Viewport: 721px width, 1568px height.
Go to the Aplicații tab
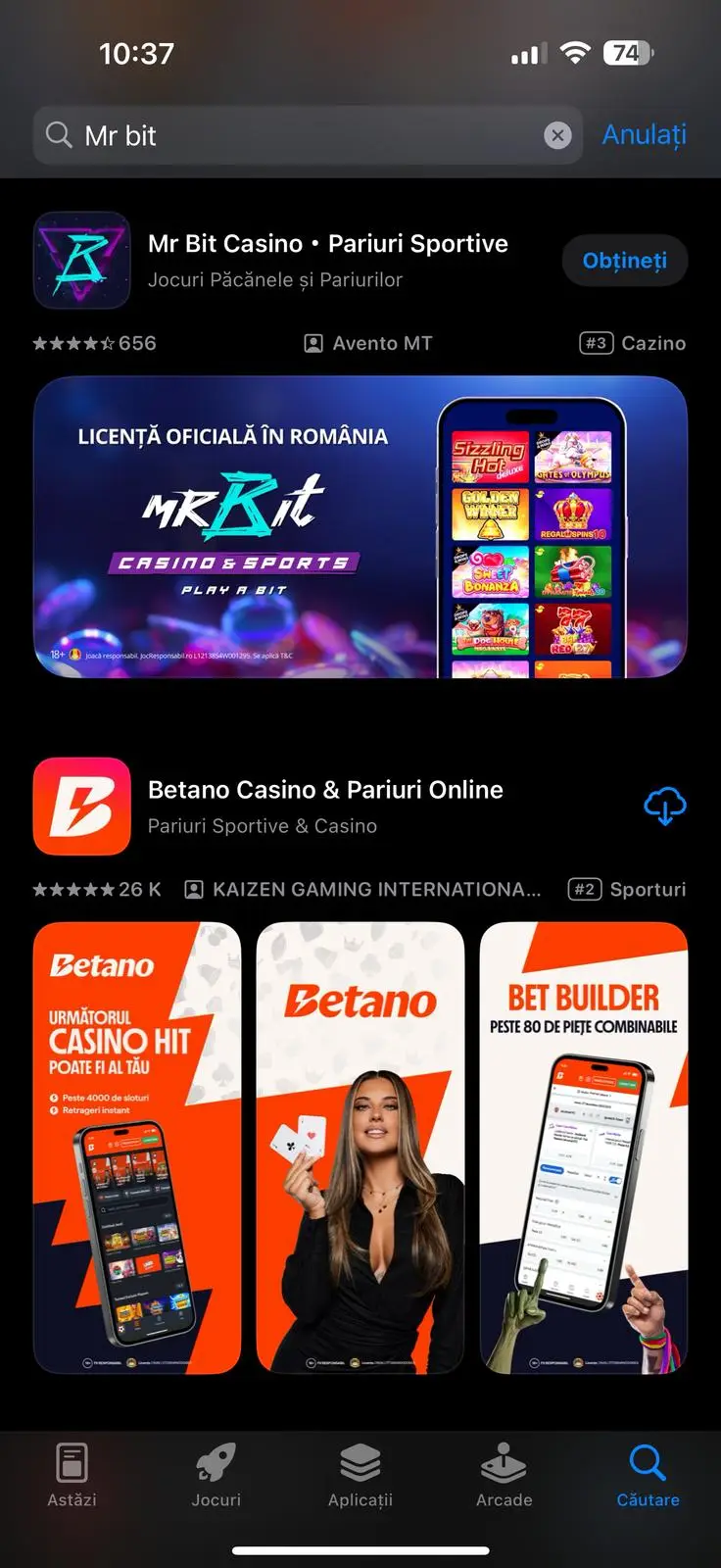tap(360, 1474)
